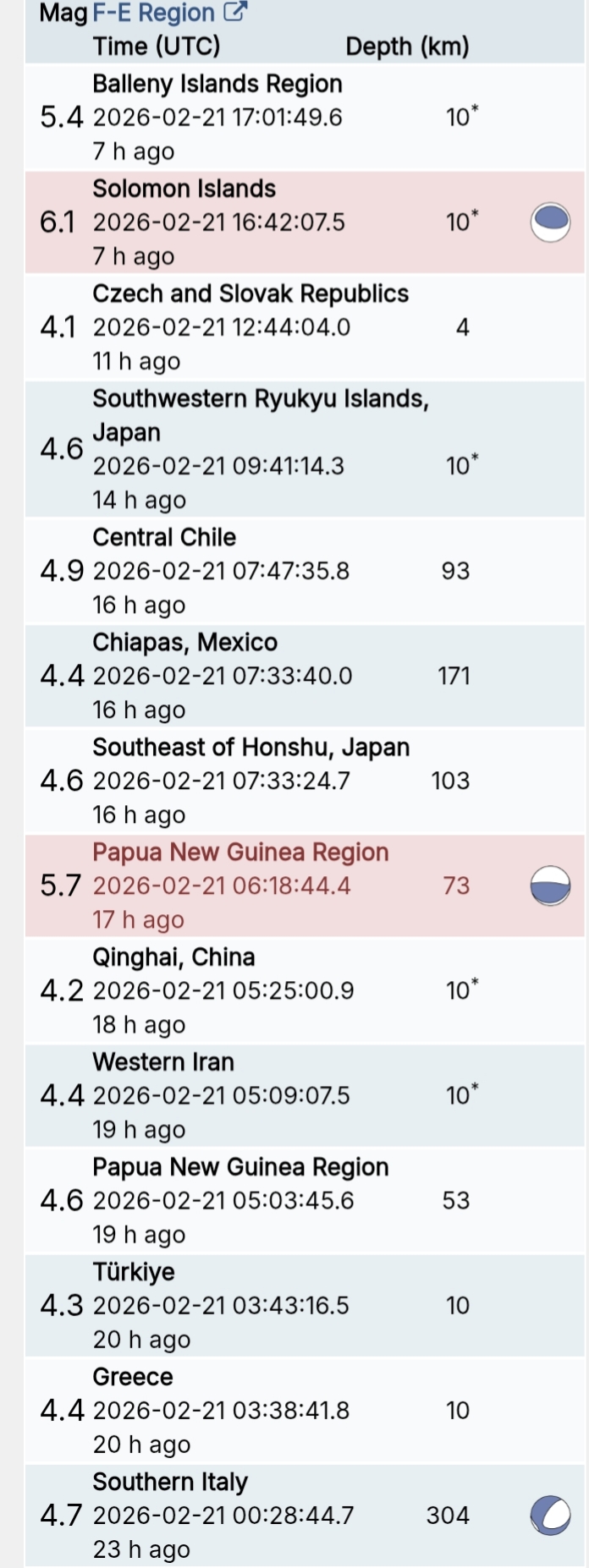
Task: Open the Southern Italy magnitude 4.7 event
Action: click(x=170, y=1482)
